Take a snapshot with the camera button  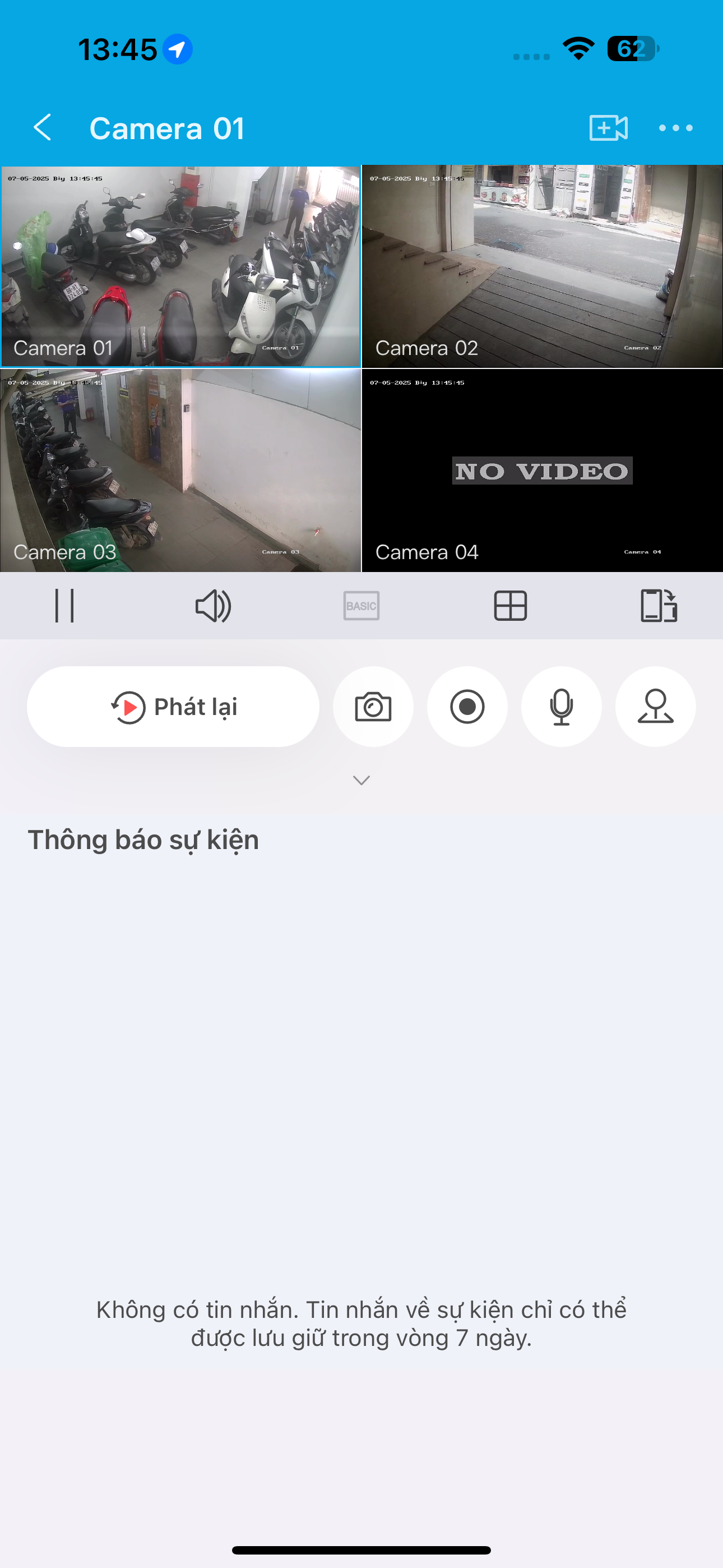click(373, 707)
